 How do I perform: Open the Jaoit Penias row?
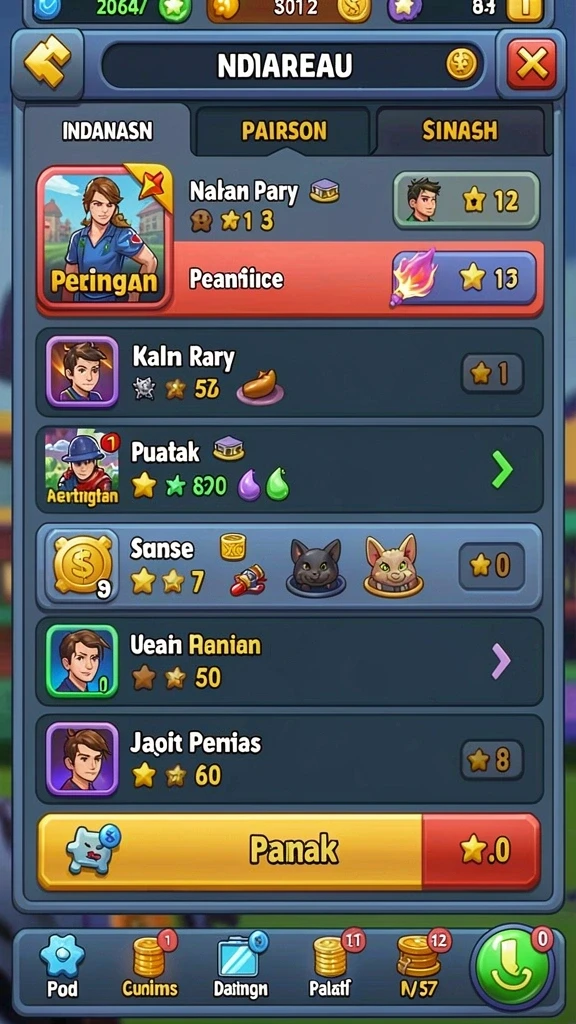click(x=290, y=759)
